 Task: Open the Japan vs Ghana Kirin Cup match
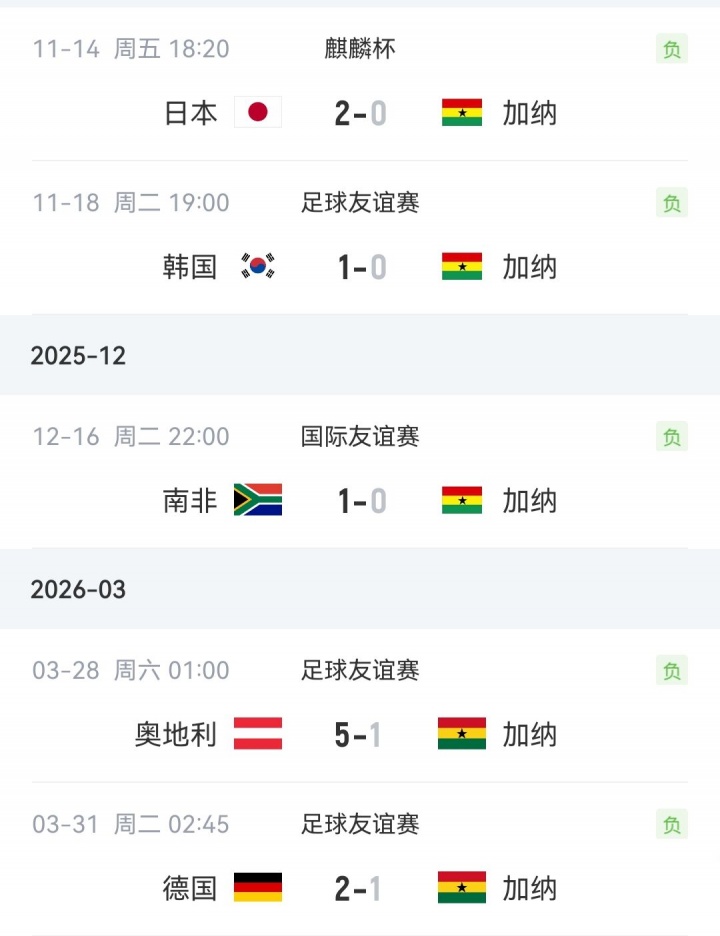[x=360, y=113]
